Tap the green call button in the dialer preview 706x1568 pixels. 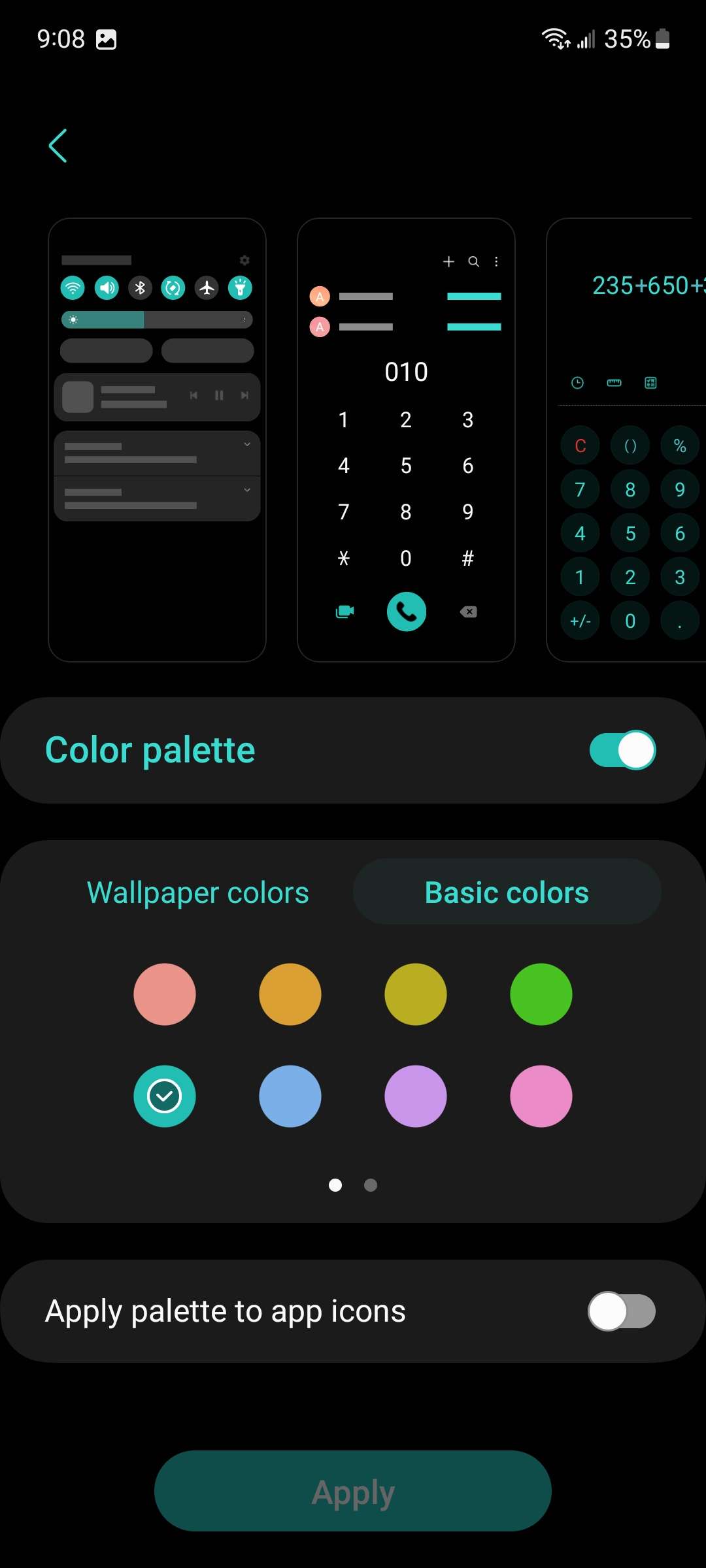406,612
